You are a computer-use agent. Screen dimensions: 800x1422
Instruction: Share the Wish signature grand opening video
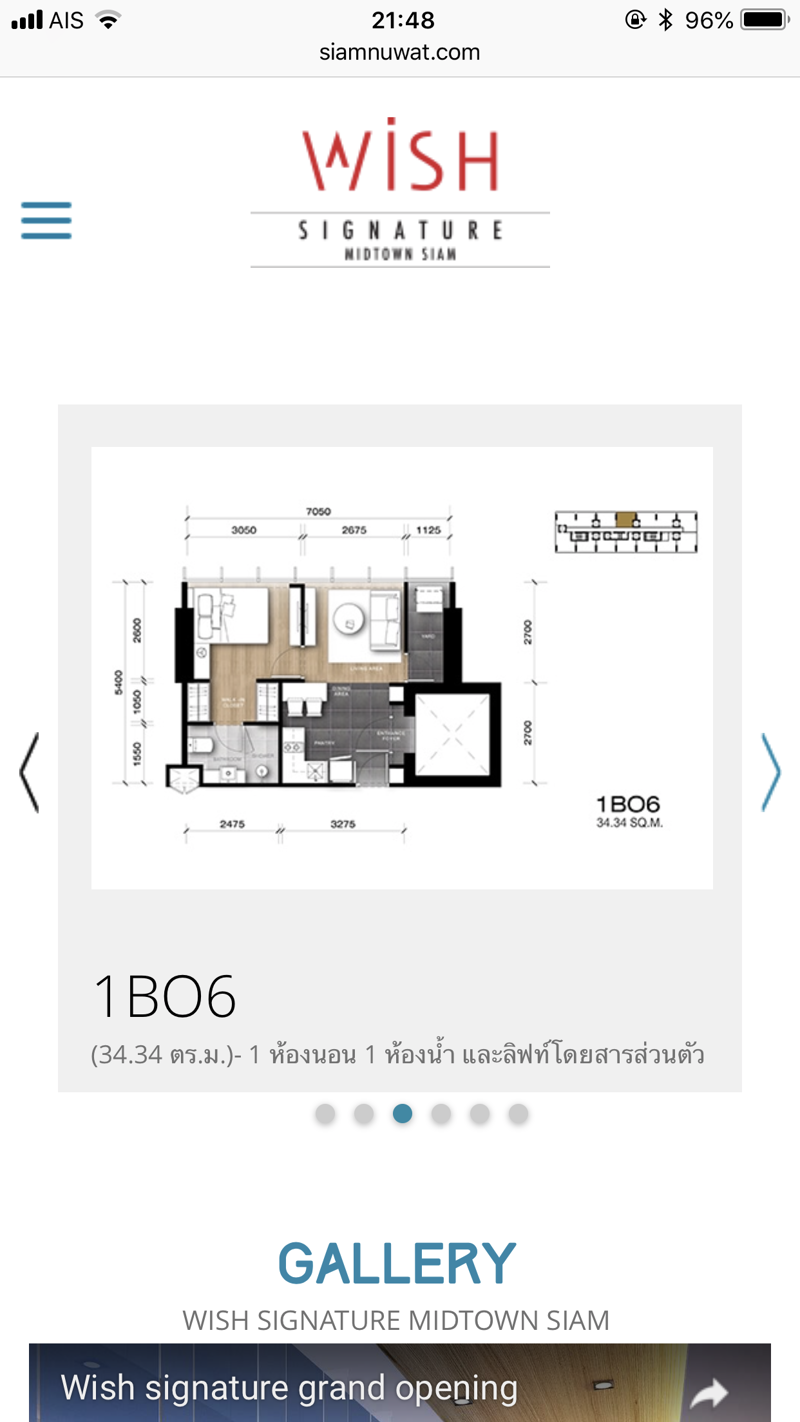710,1391
